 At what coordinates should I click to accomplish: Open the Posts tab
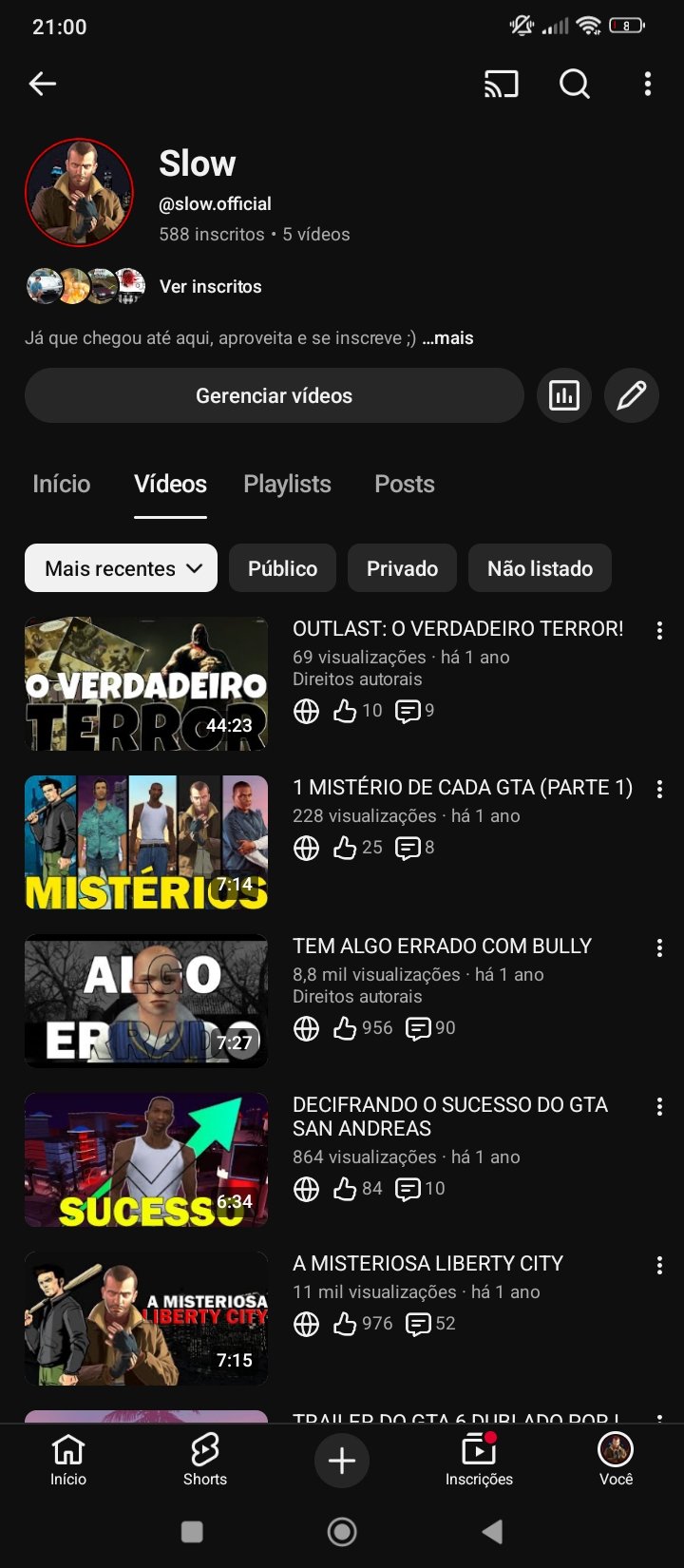404,484
